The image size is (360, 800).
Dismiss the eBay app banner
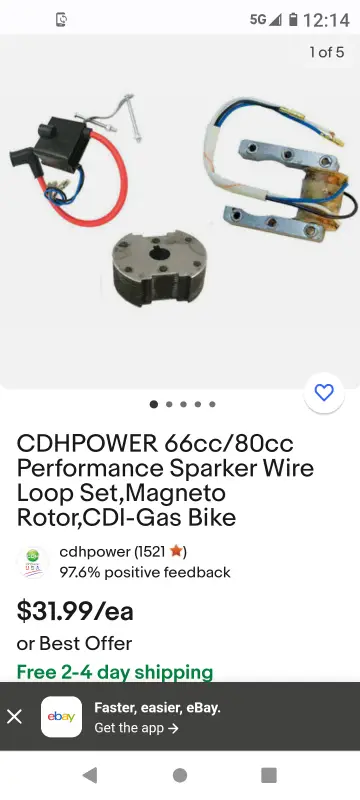coord(14,717)
